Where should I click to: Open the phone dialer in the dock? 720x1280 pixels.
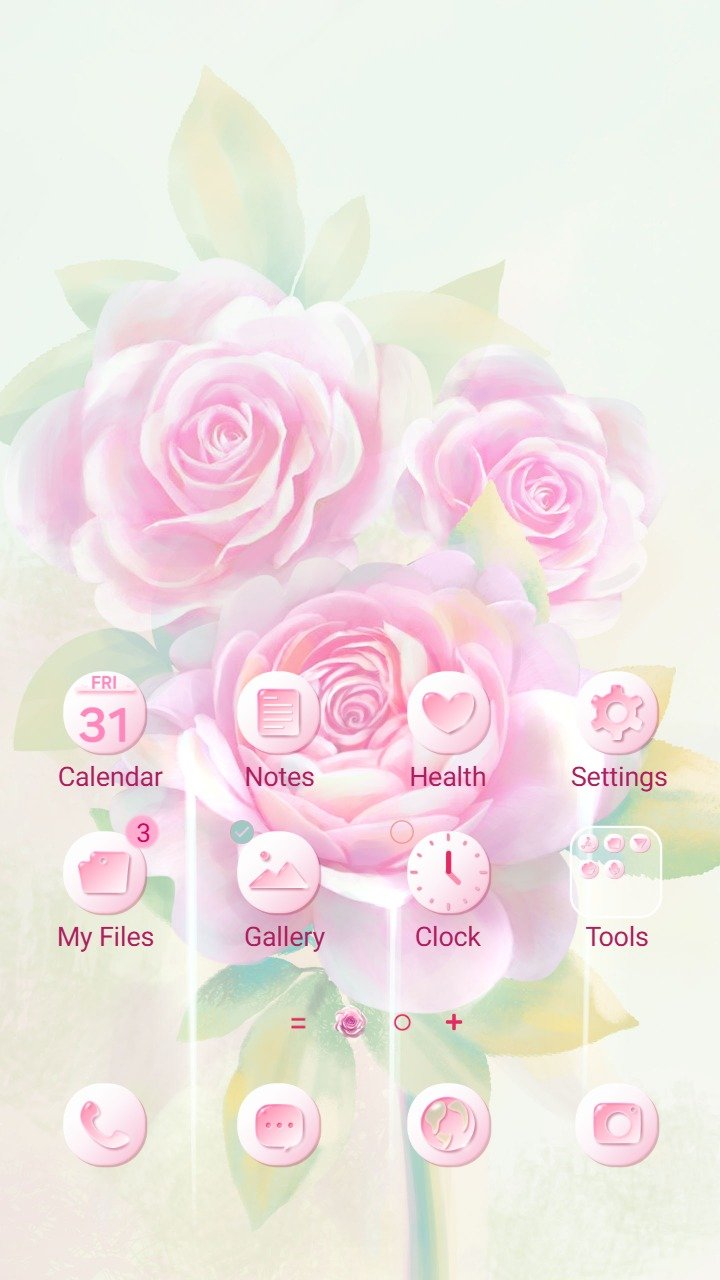click(x=105, y=1124)
